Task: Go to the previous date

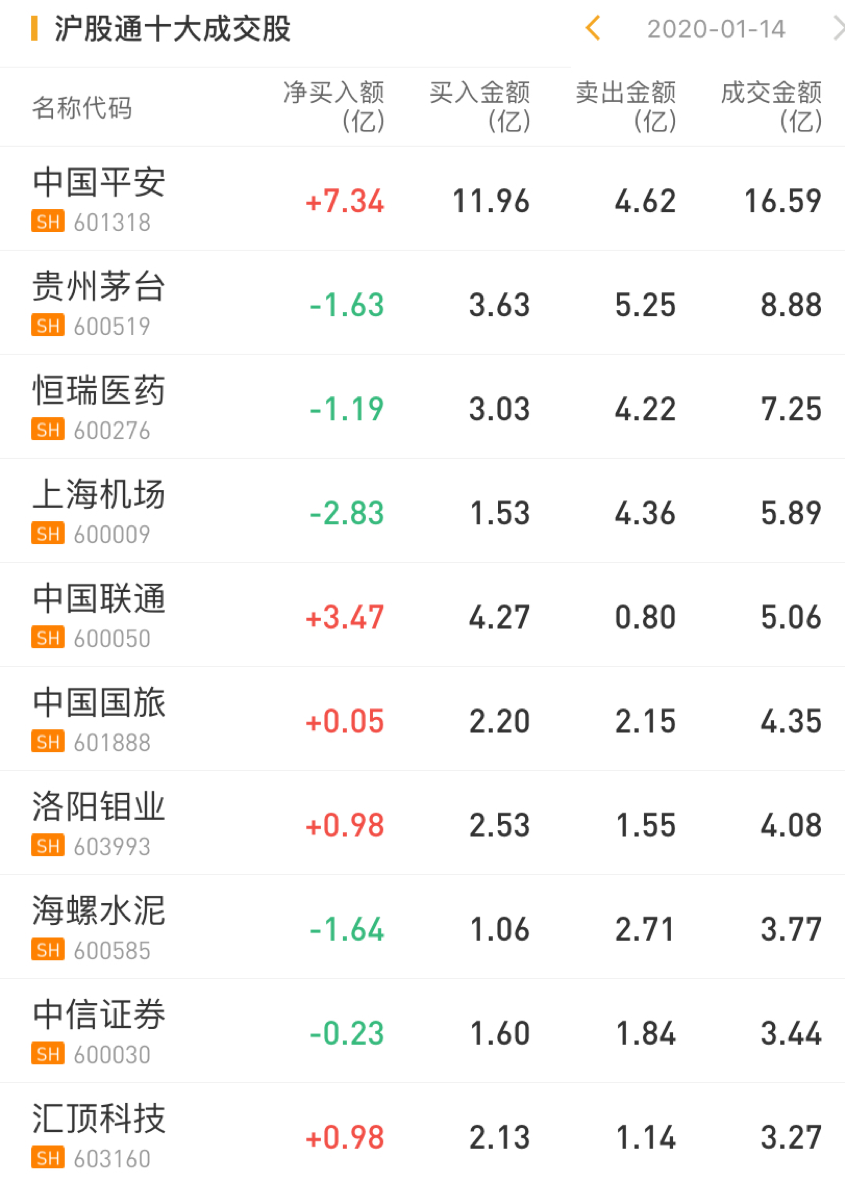Action: coord(592,29)
